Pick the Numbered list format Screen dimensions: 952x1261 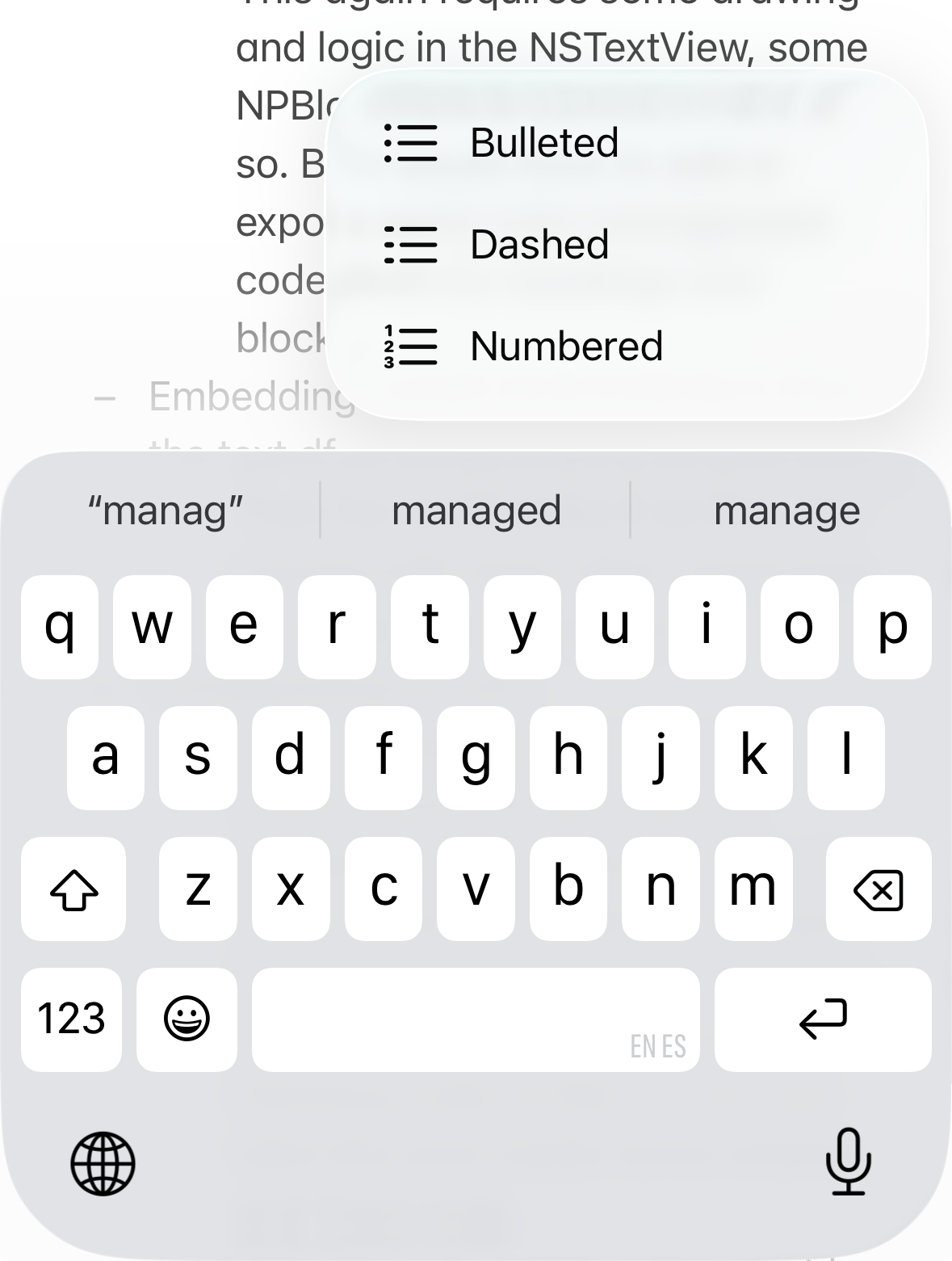coord(565,347)
